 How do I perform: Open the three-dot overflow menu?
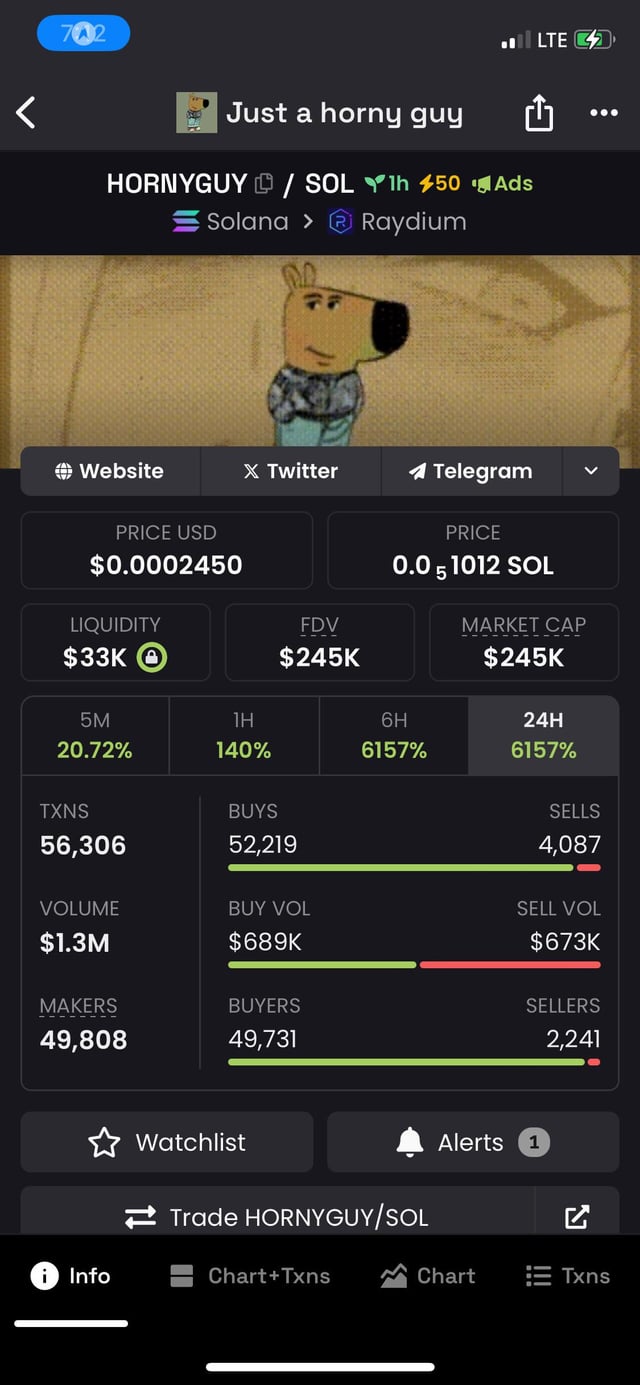click(604, 113)
